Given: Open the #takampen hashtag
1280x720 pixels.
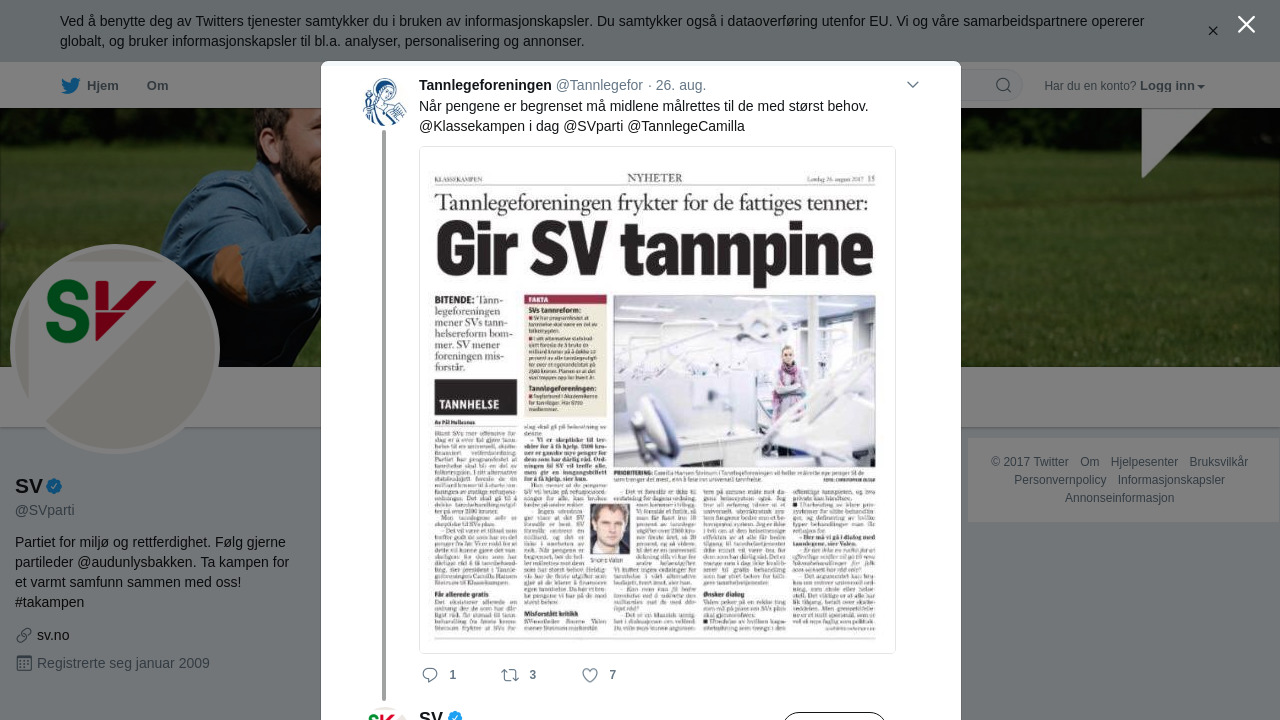Looking at the screenshot, I should point(50,602).
